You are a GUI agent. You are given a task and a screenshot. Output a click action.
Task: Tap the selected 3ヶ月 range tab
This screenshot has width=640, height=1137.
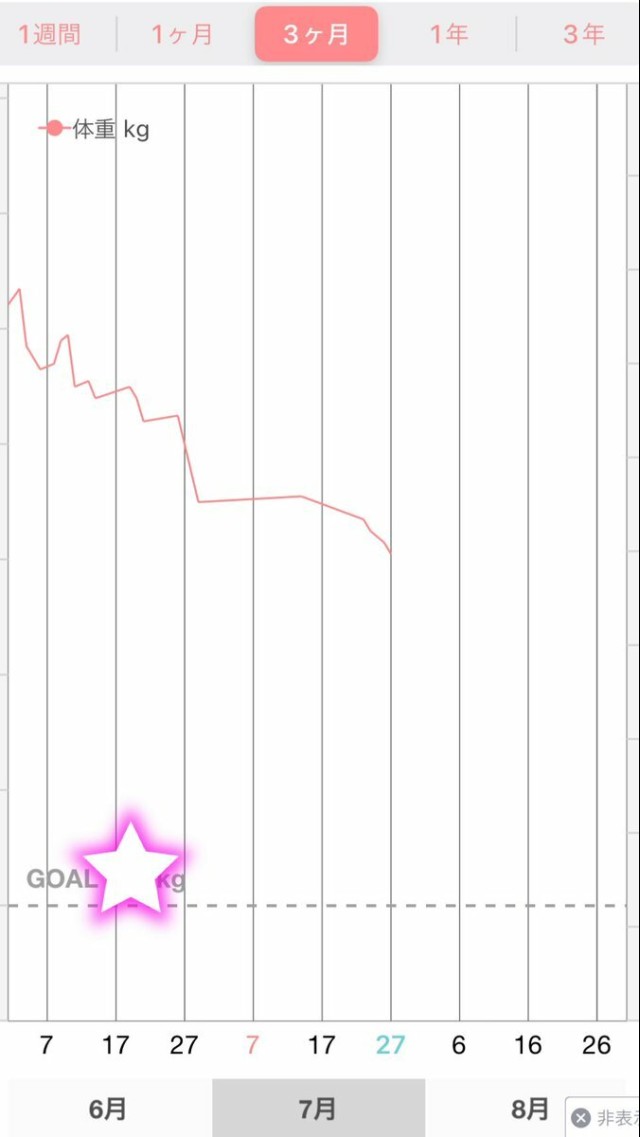coord(316,34)
